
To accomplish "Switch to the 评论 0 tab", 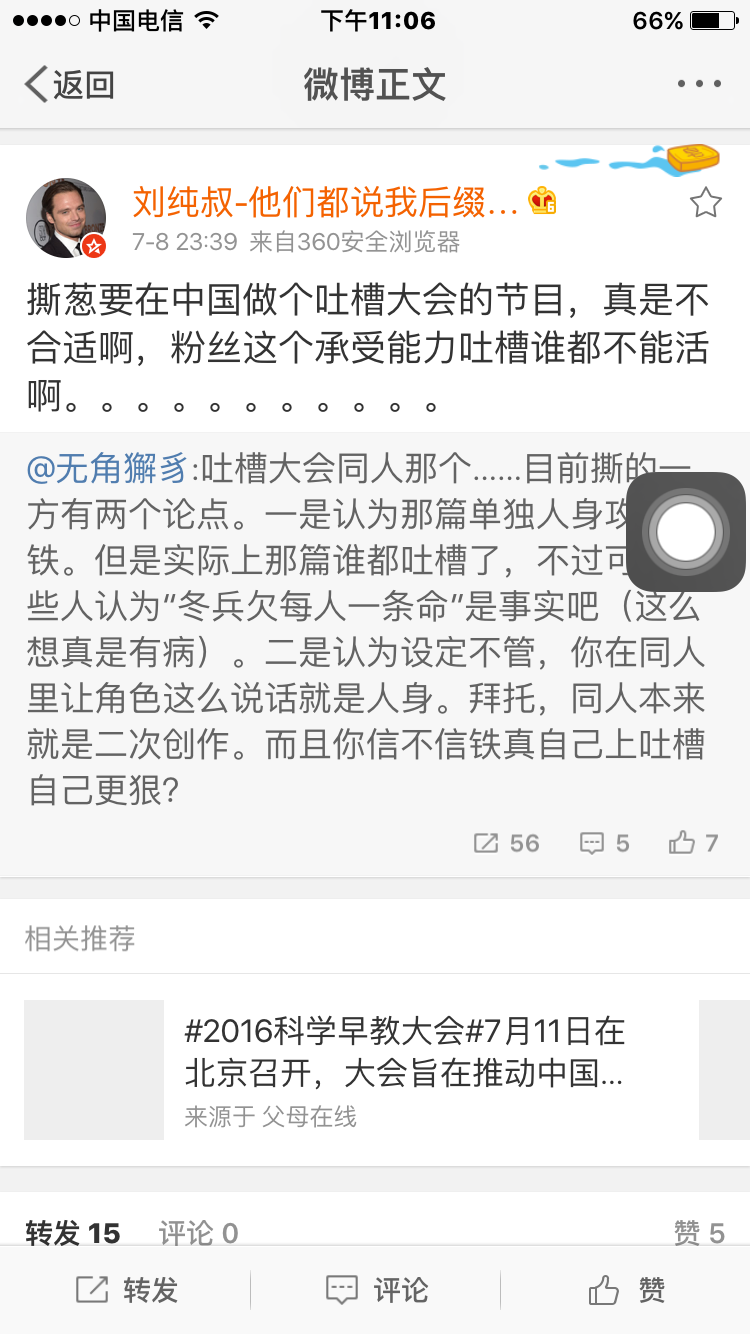I will 198,1233.
